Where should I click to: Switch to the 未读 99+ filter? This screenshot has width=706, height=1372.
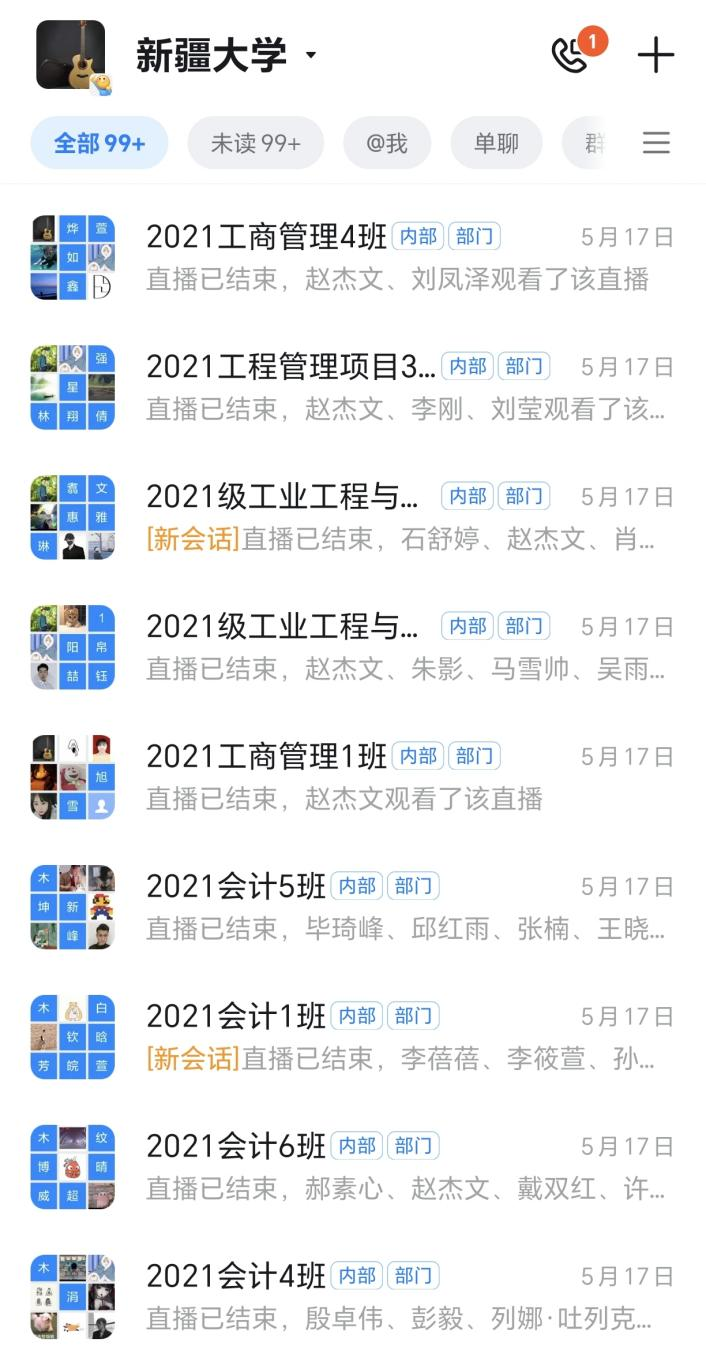click(x=255, y=143)
